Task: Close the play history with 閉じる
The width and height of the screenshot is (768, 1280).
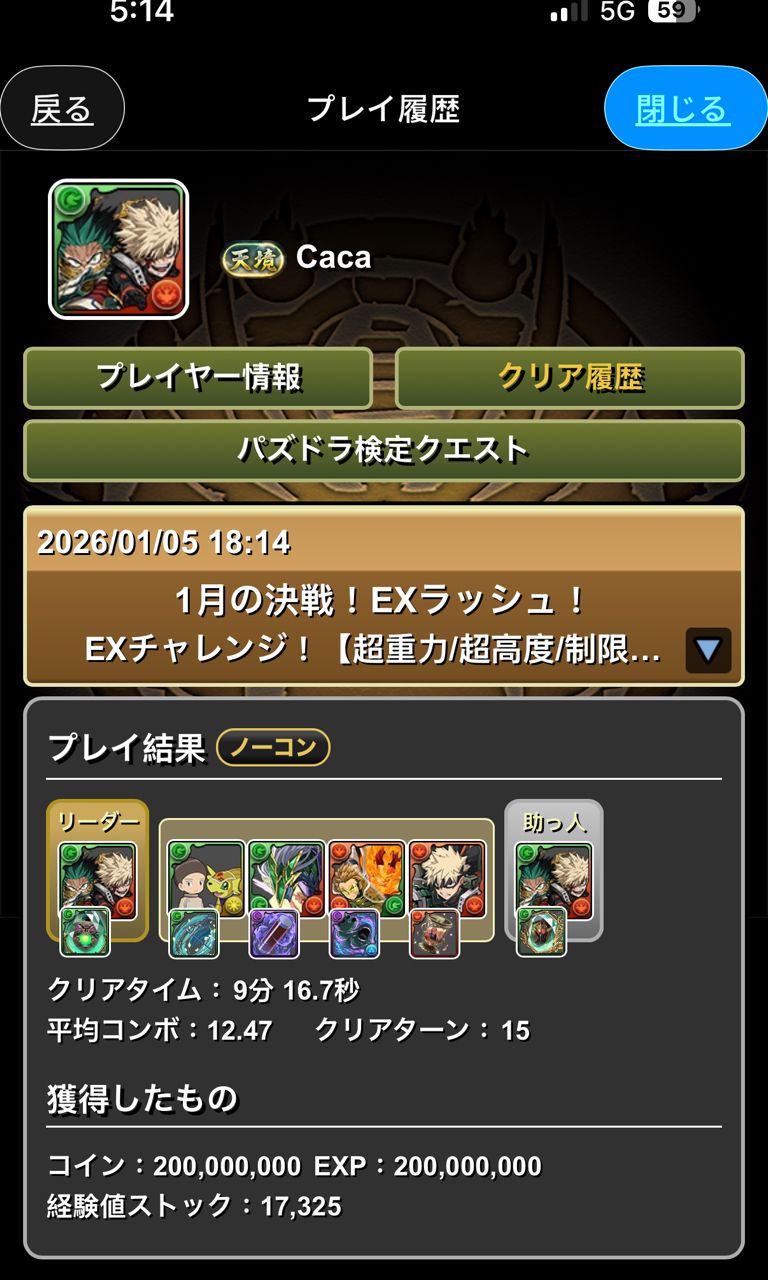Action: point(684,109)
